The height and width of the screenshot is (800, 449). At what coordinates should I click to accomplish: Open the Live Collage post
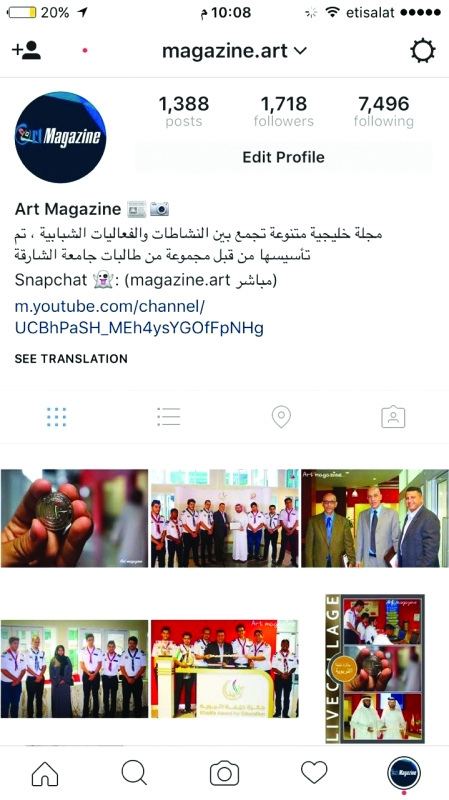point(375,668)
